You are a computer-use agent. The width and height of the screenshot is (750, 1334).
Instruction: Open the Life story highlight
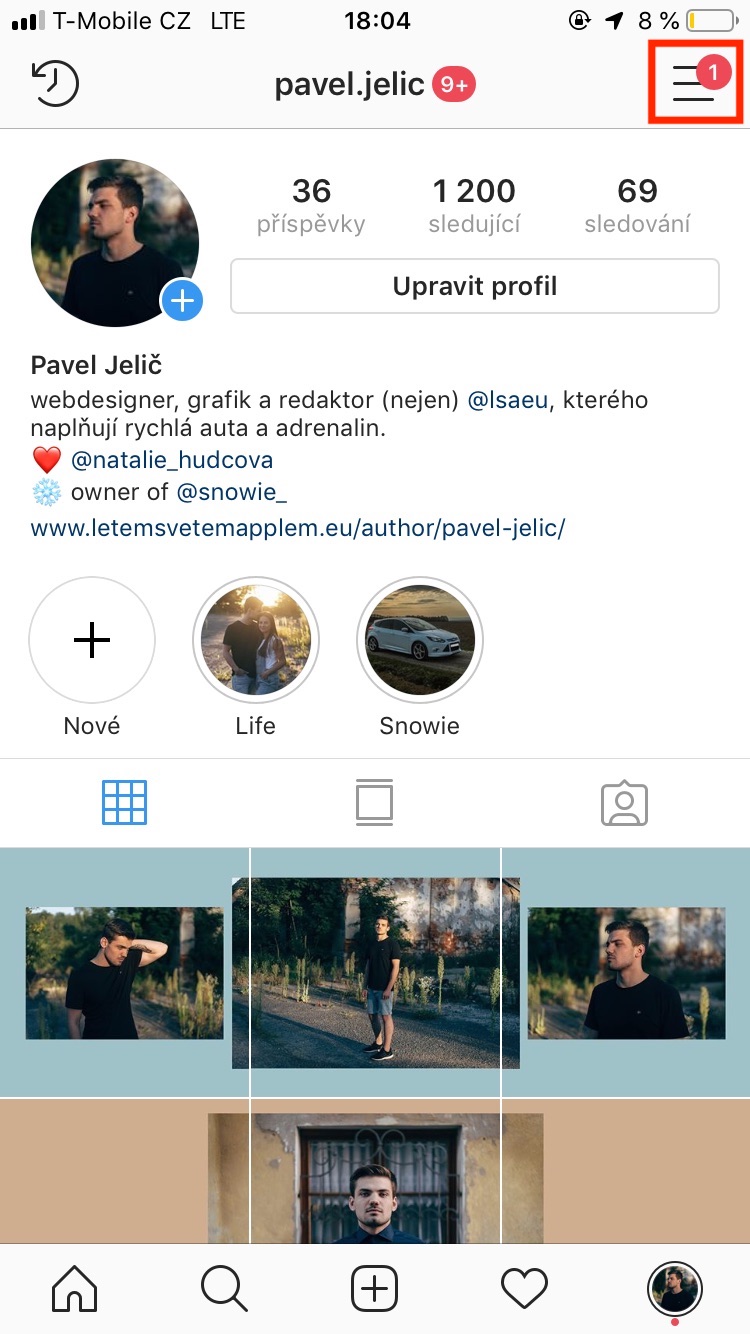point(256,640)
